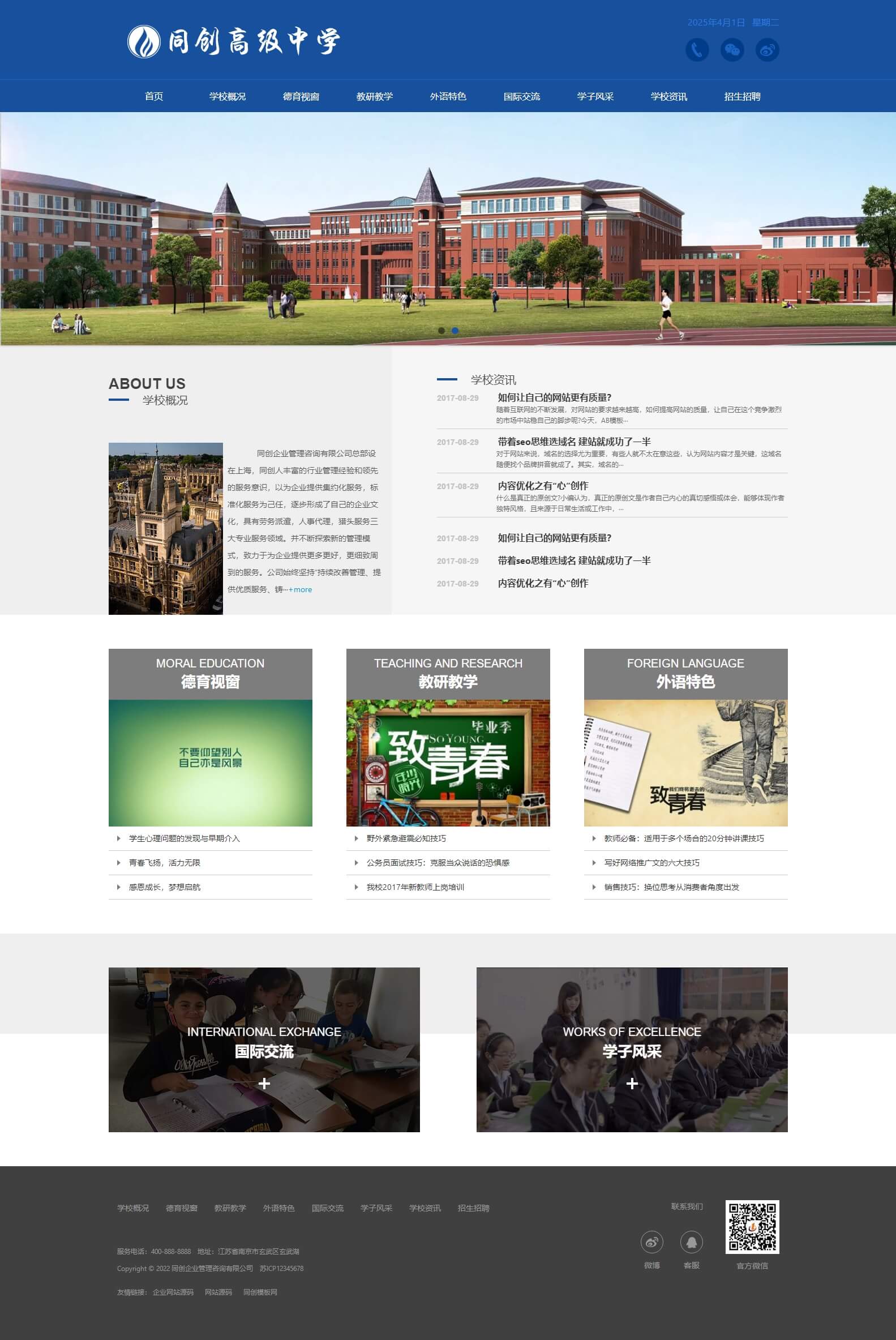Switch to the 教研教学 nav item
This screenshot has width=896, height=1340.
(374, 96)
